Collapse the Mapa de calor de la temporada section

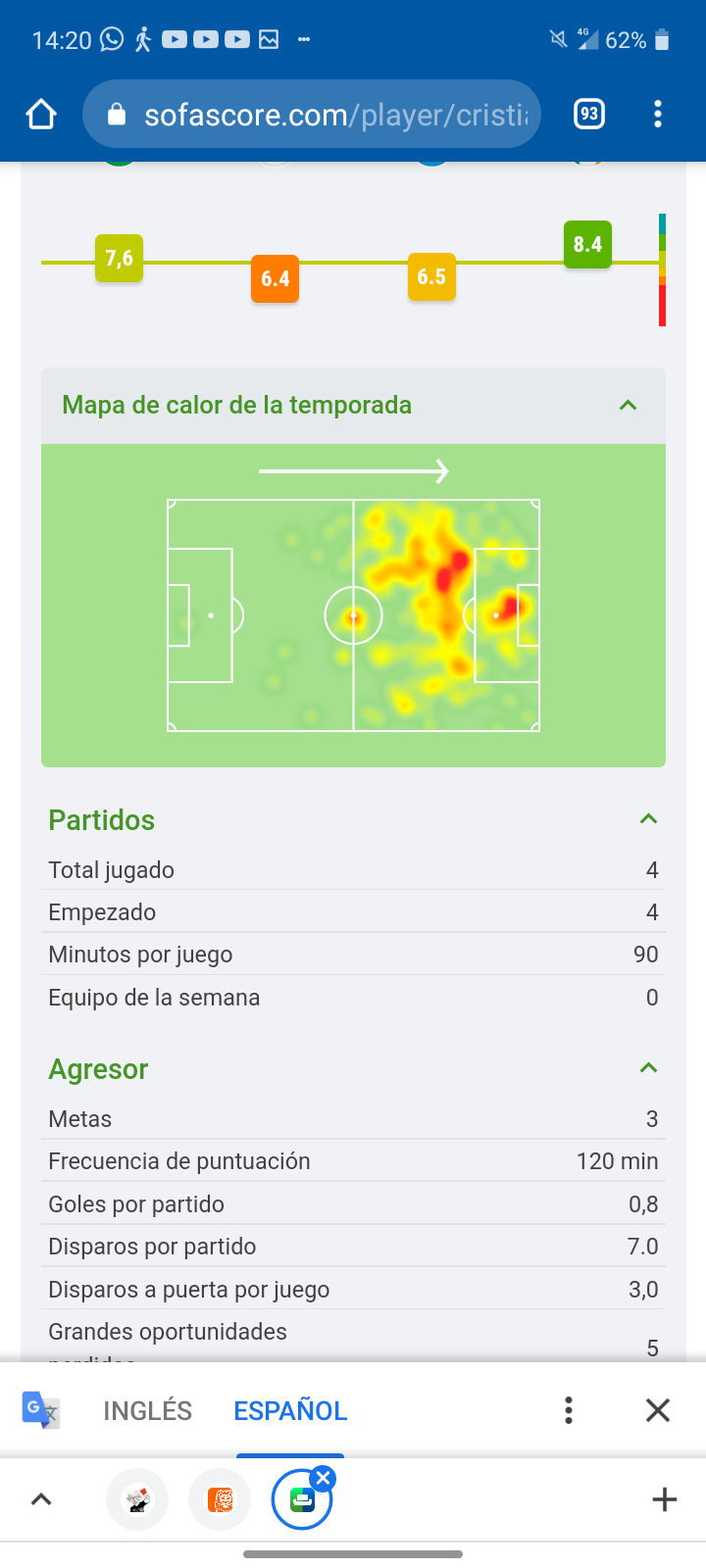[x=629, y=406]
